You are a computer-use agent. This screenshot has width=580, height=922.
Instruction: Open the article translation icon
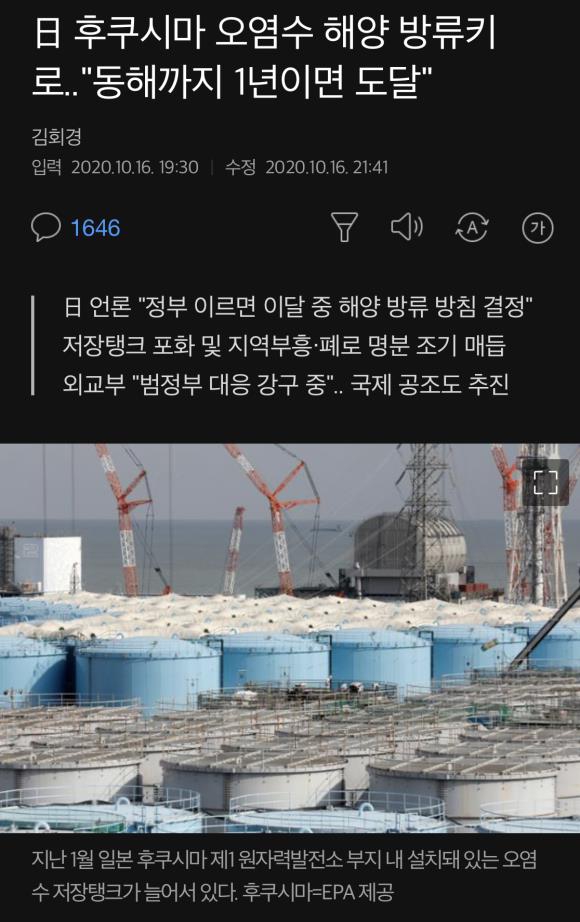(472, 228)
